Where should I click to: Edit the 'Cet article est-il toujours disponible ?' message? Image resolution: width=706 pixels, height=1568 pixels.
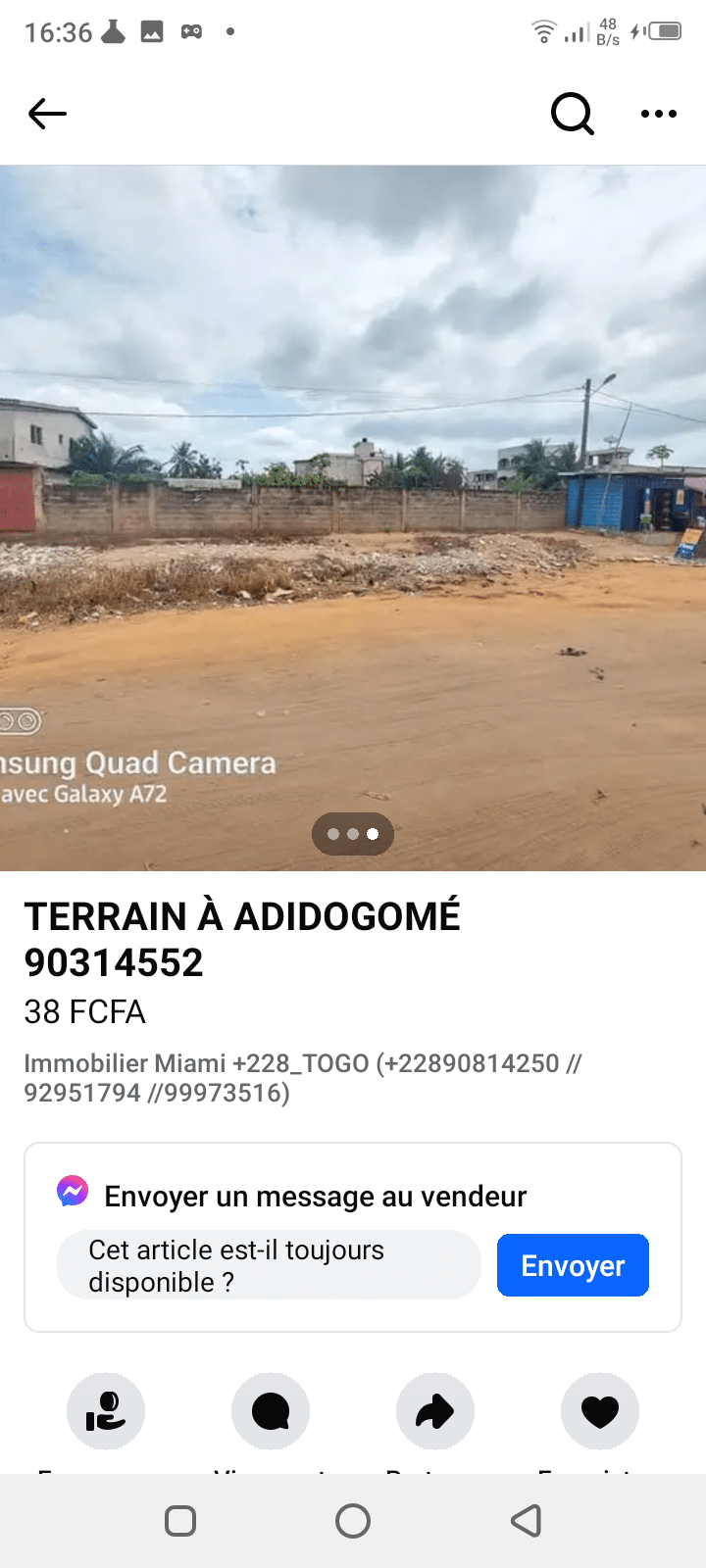pos(269,1265)
